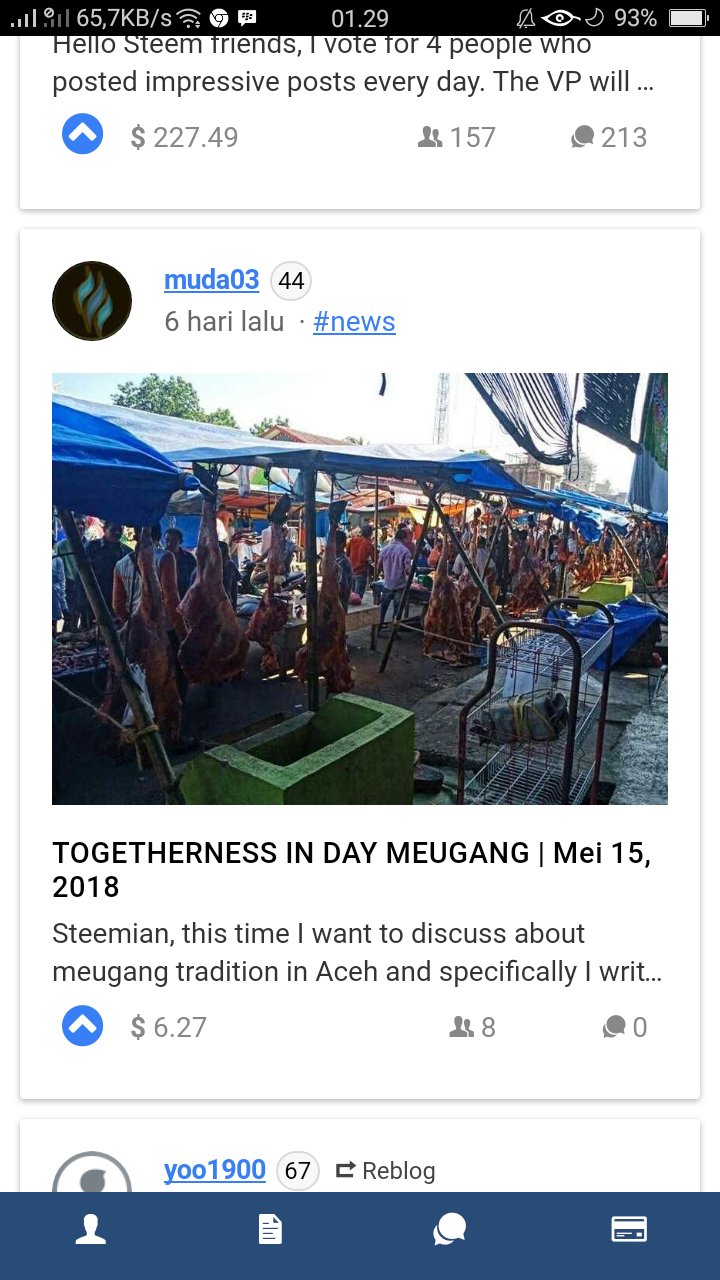720x1280 pixels.
Task: Tap muda03's avatar picture
Action: click(92, 301)
